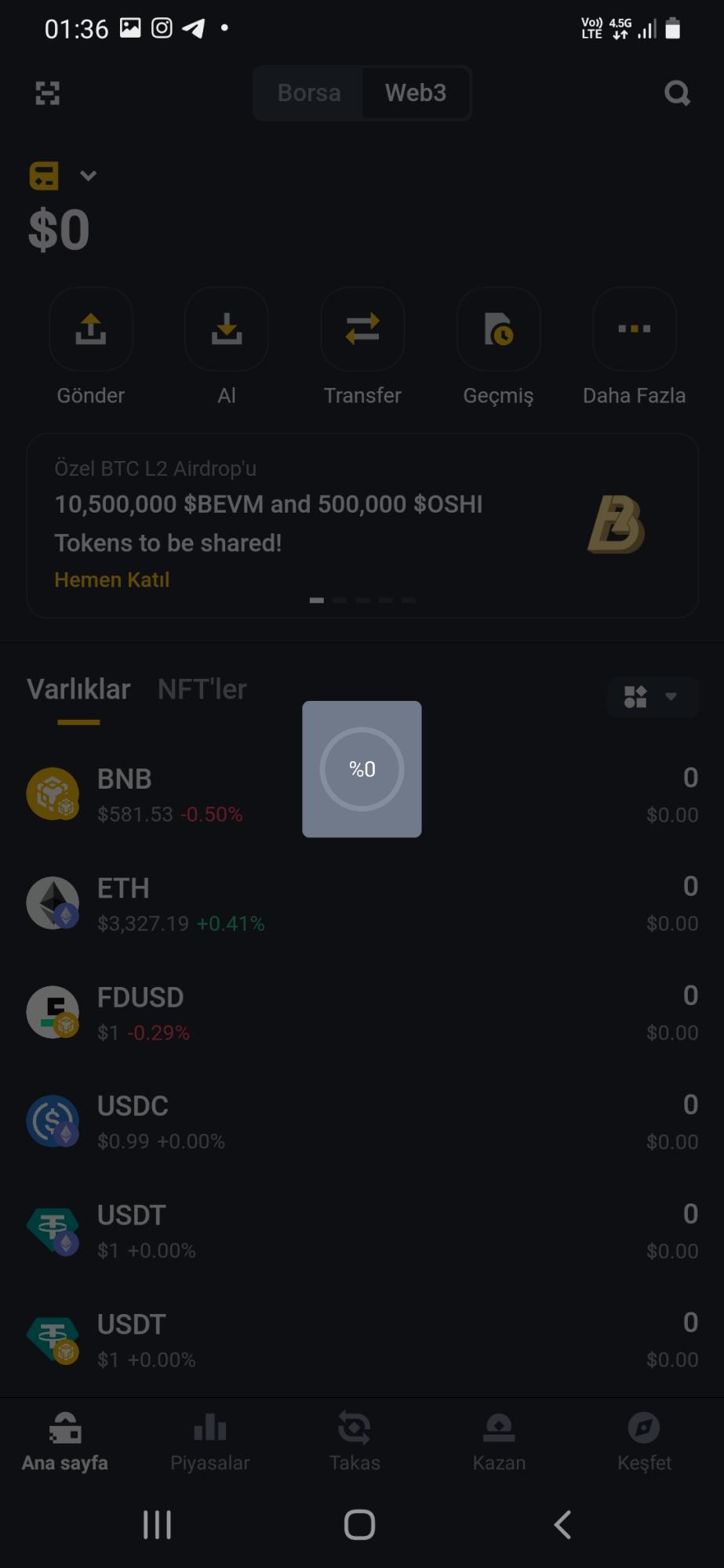
Task: Tap the Hemen Katıl link
Action: 111,579
